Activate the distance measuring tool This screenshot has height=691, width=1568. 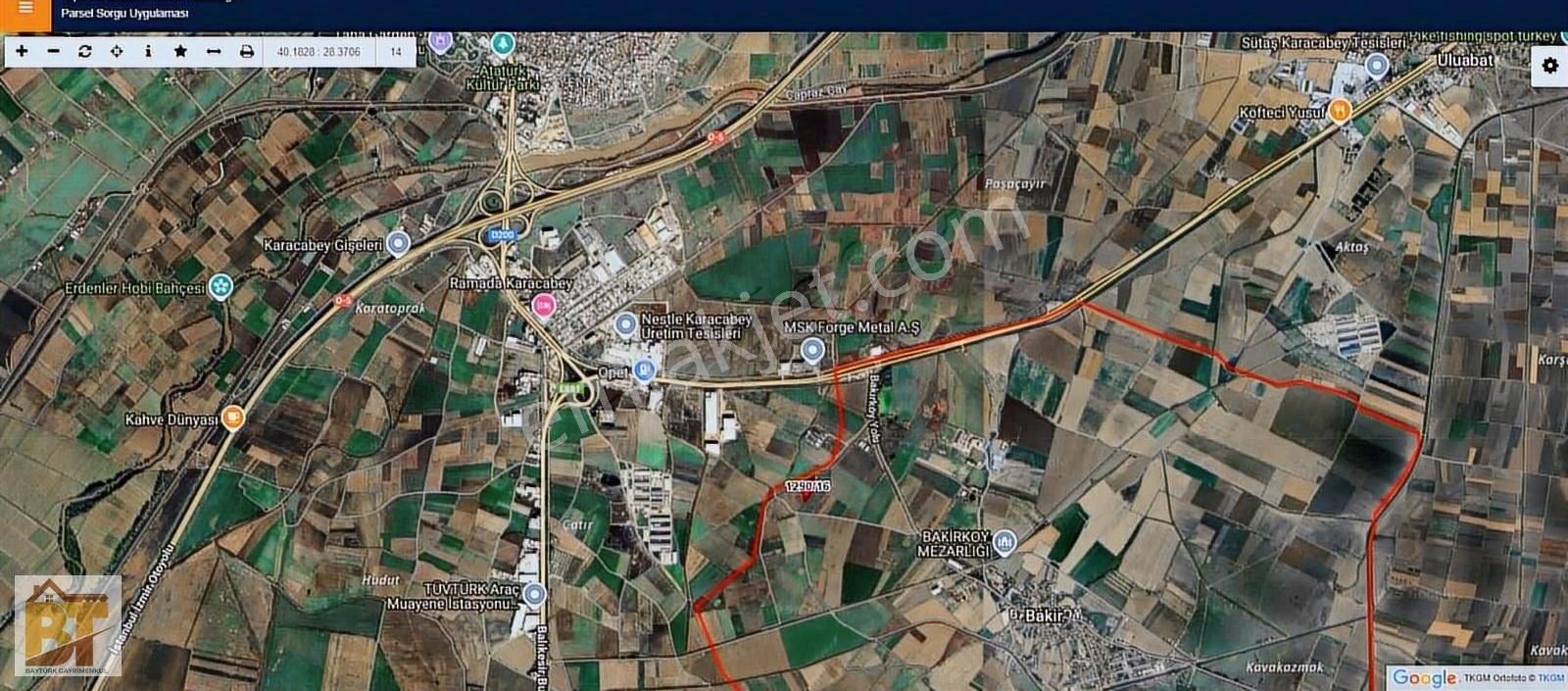pyautogui.click(x=214, y=51)
